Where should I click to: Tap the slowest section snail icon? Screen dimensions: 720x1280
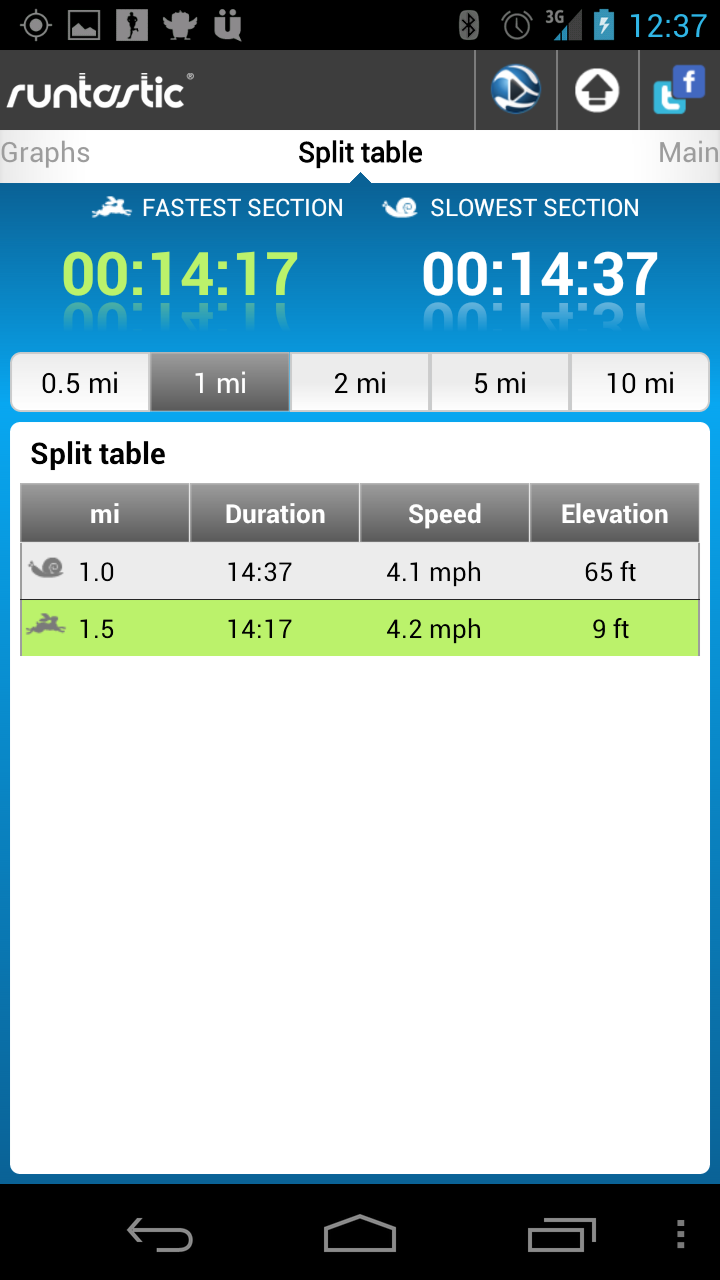(401, 207)
